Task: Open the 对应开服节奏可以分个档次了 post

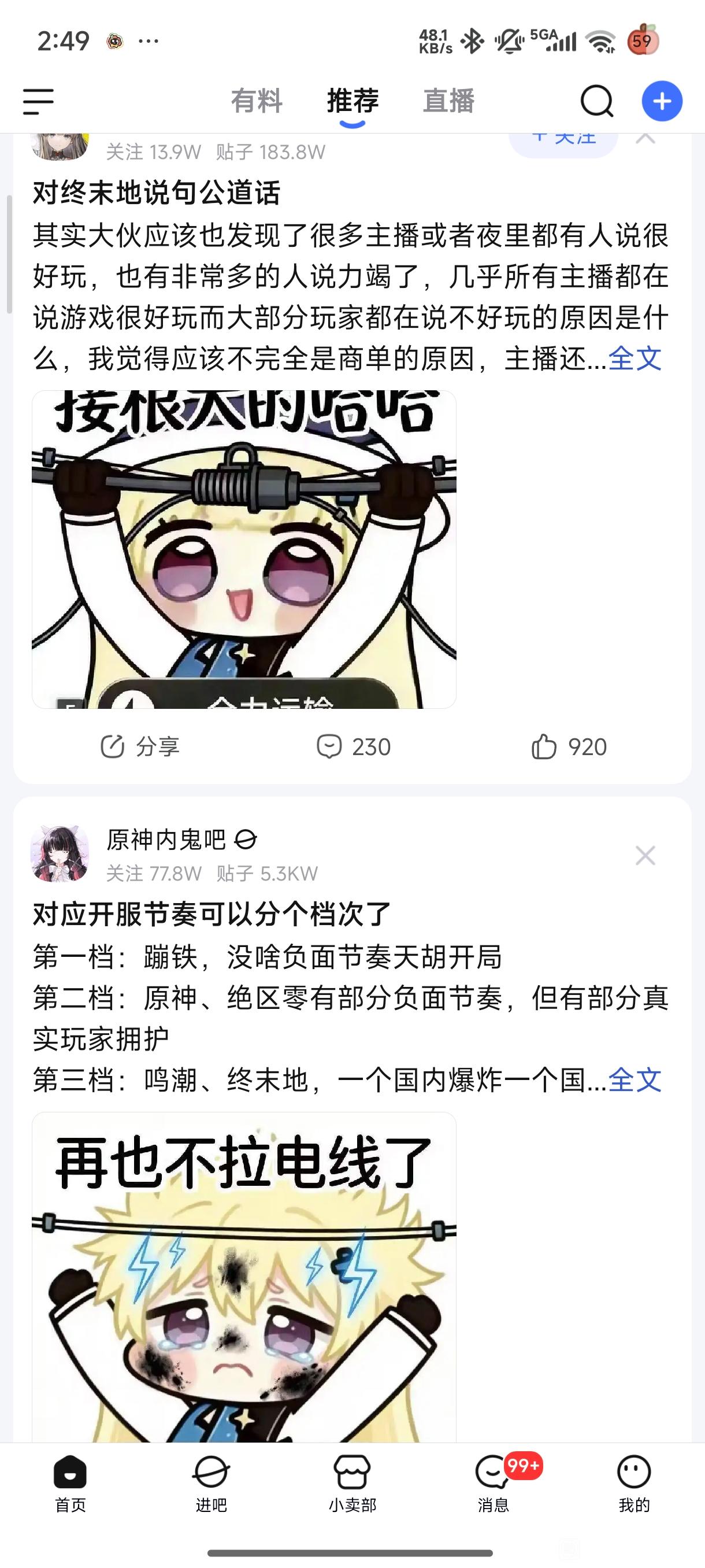Action: click(211, 915)
